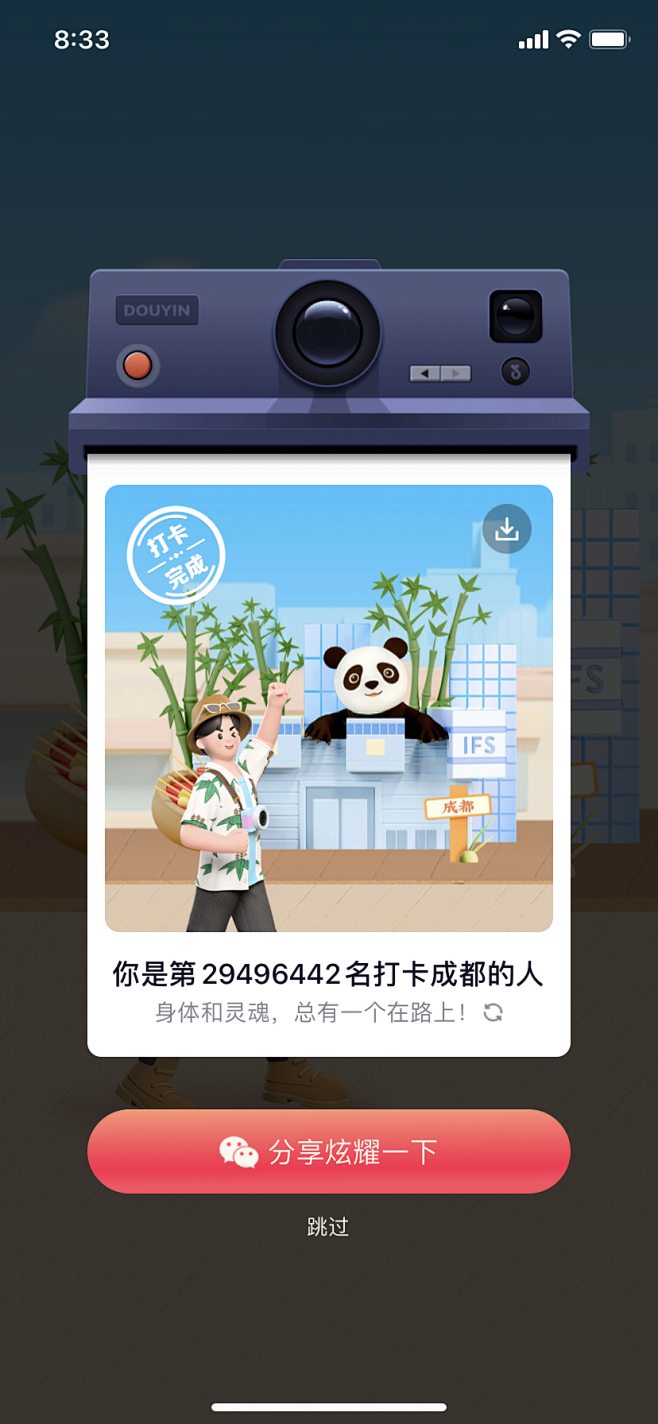Download the check-in photo card
The image size is (658, 1424).
click(x=507, y=529)
